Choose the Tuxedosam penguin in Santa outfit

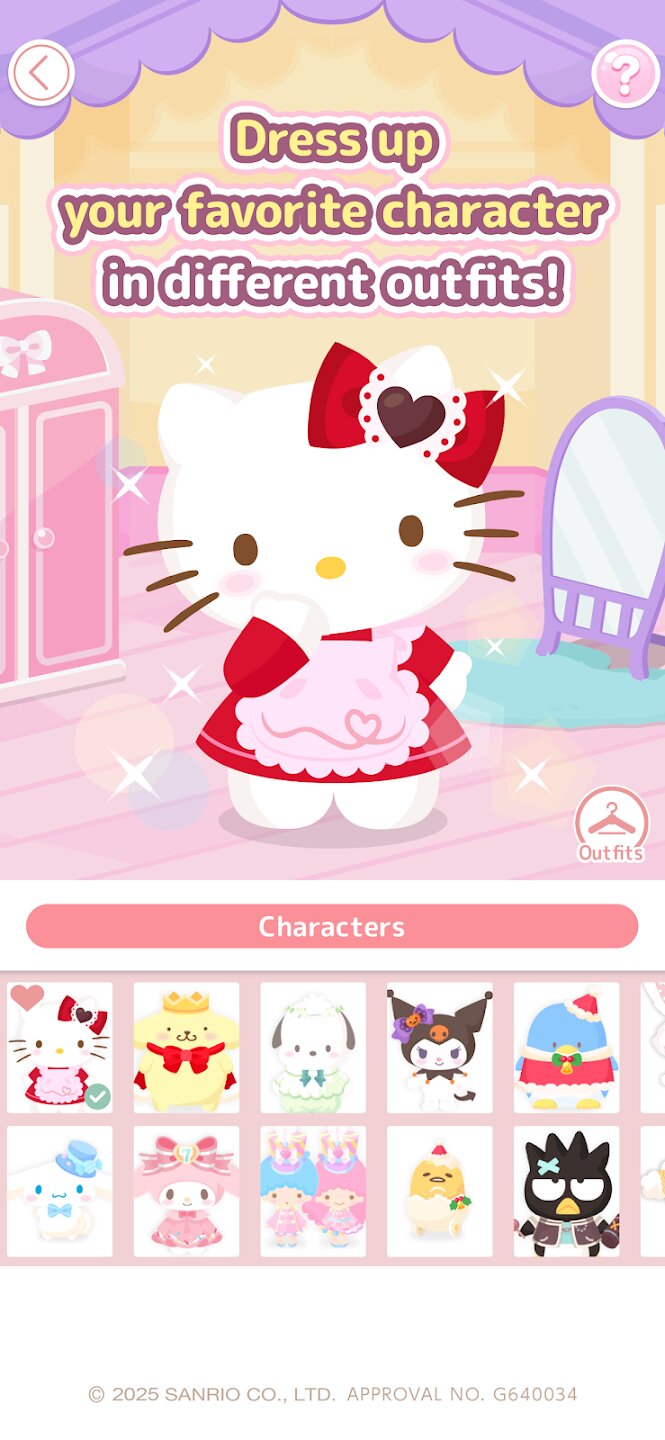click(566, 1048)
